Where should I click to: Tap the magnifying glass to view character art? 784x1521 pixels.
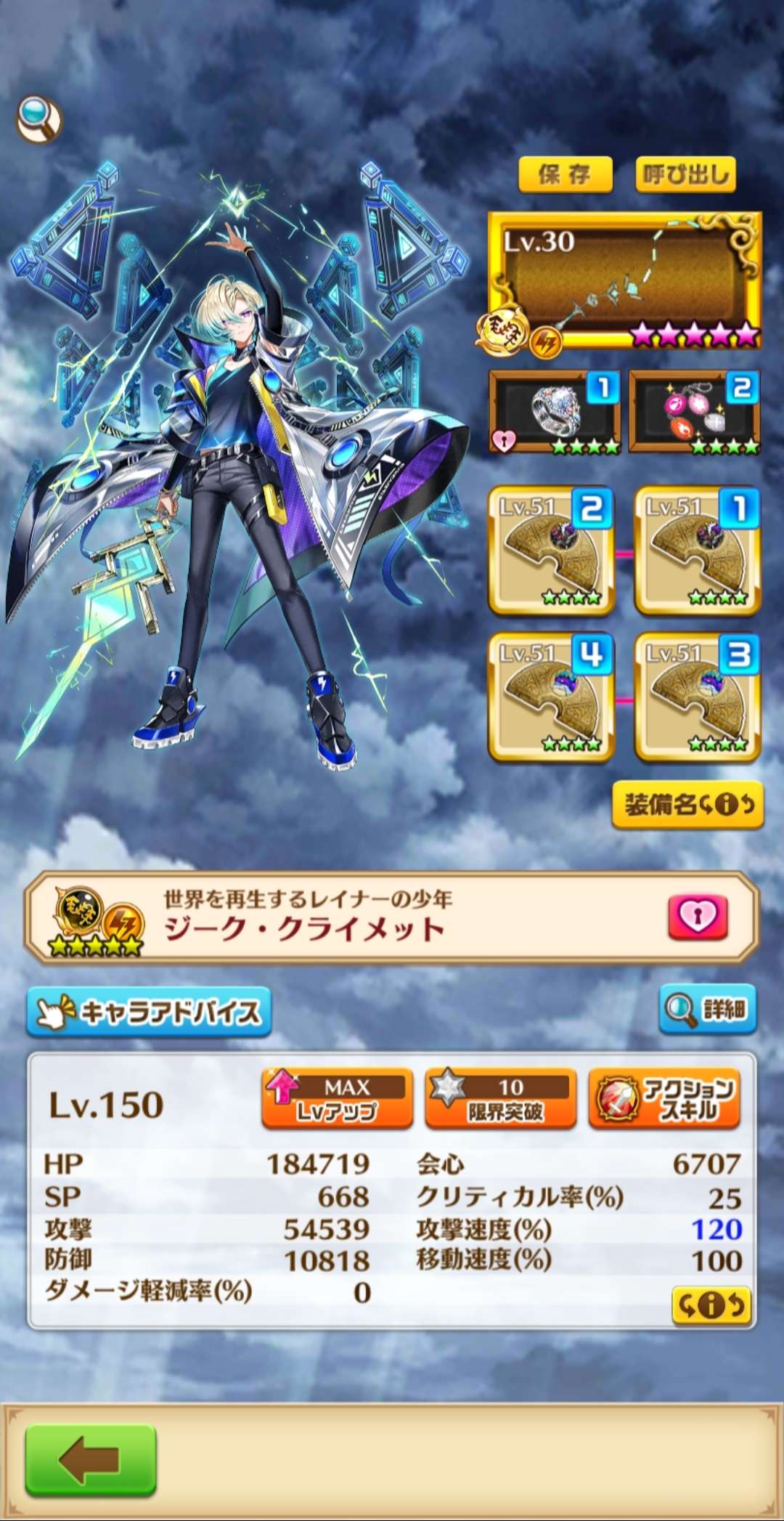tap(38, 119)
